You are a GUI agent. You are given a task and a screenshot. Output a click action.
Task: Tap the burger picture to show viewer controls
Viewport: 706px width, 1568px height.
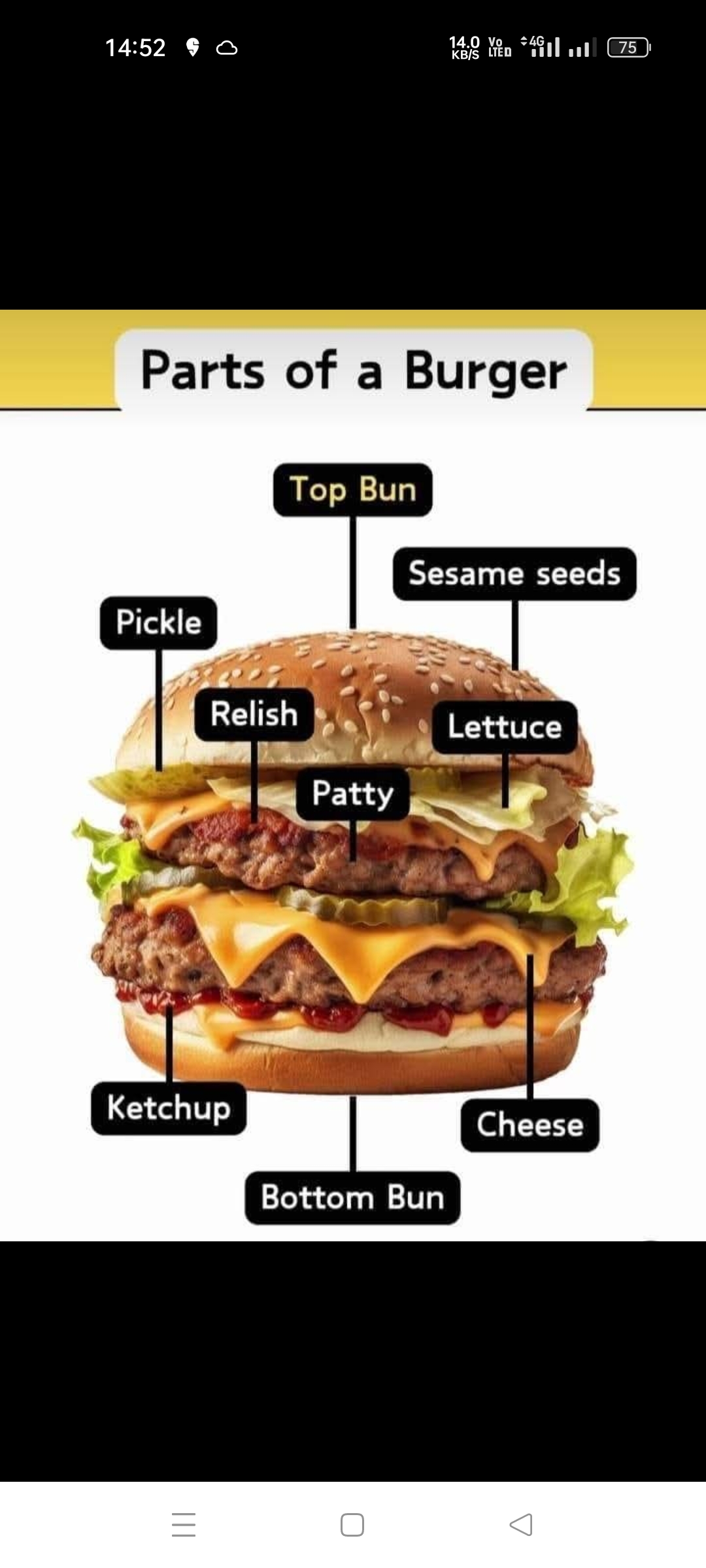[353, 776]
